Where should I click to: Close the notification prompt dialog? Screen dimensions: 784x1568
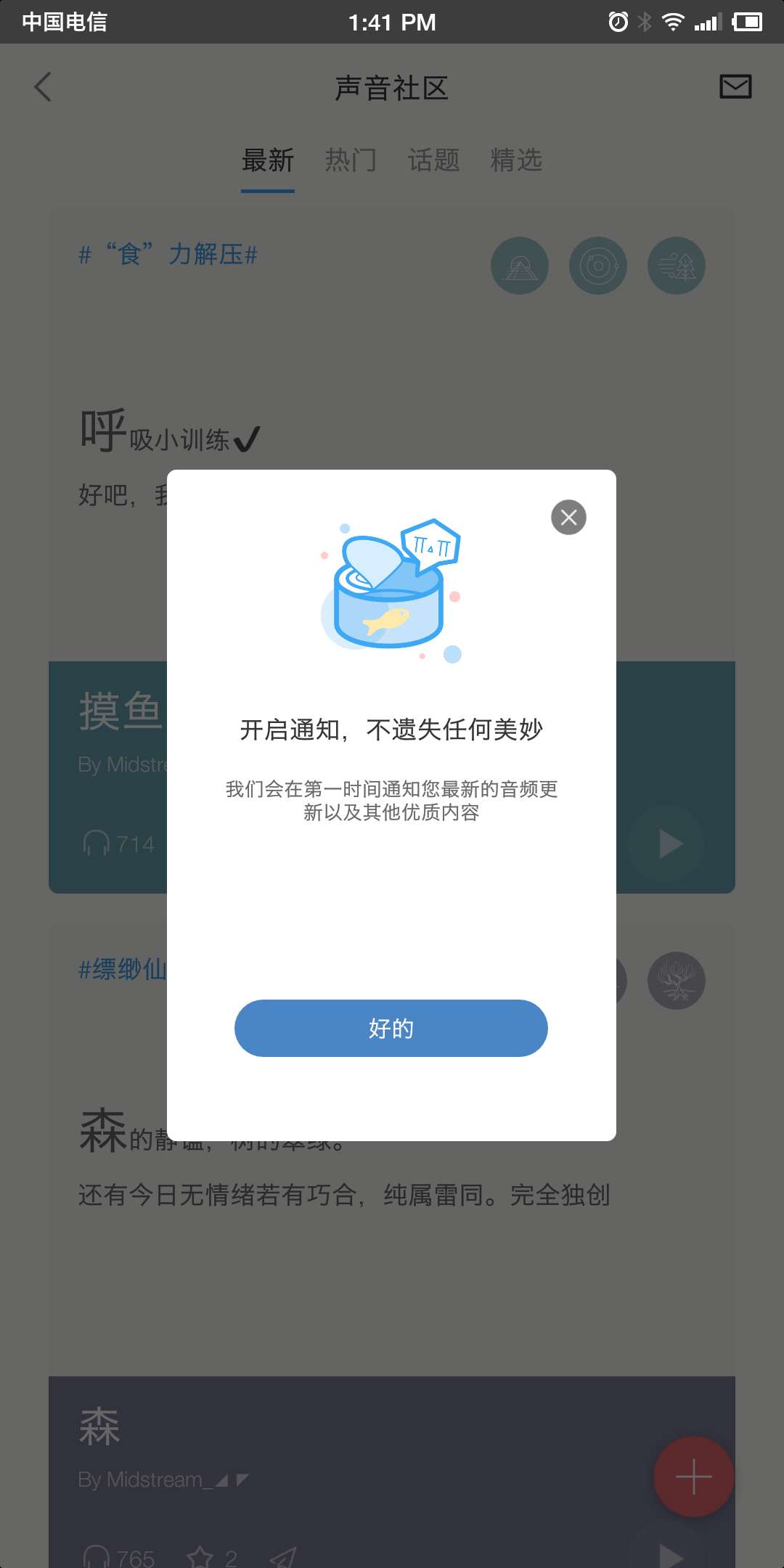[568, 517]
